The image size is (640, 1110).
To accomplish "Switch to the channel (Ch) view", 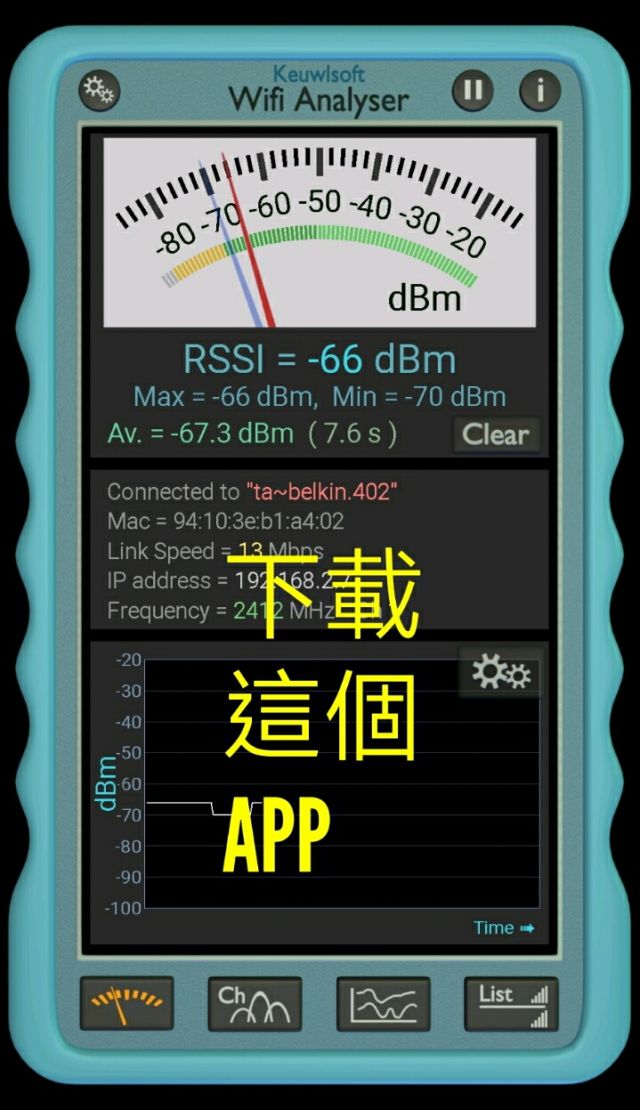I will click(x=254, y=1003).
